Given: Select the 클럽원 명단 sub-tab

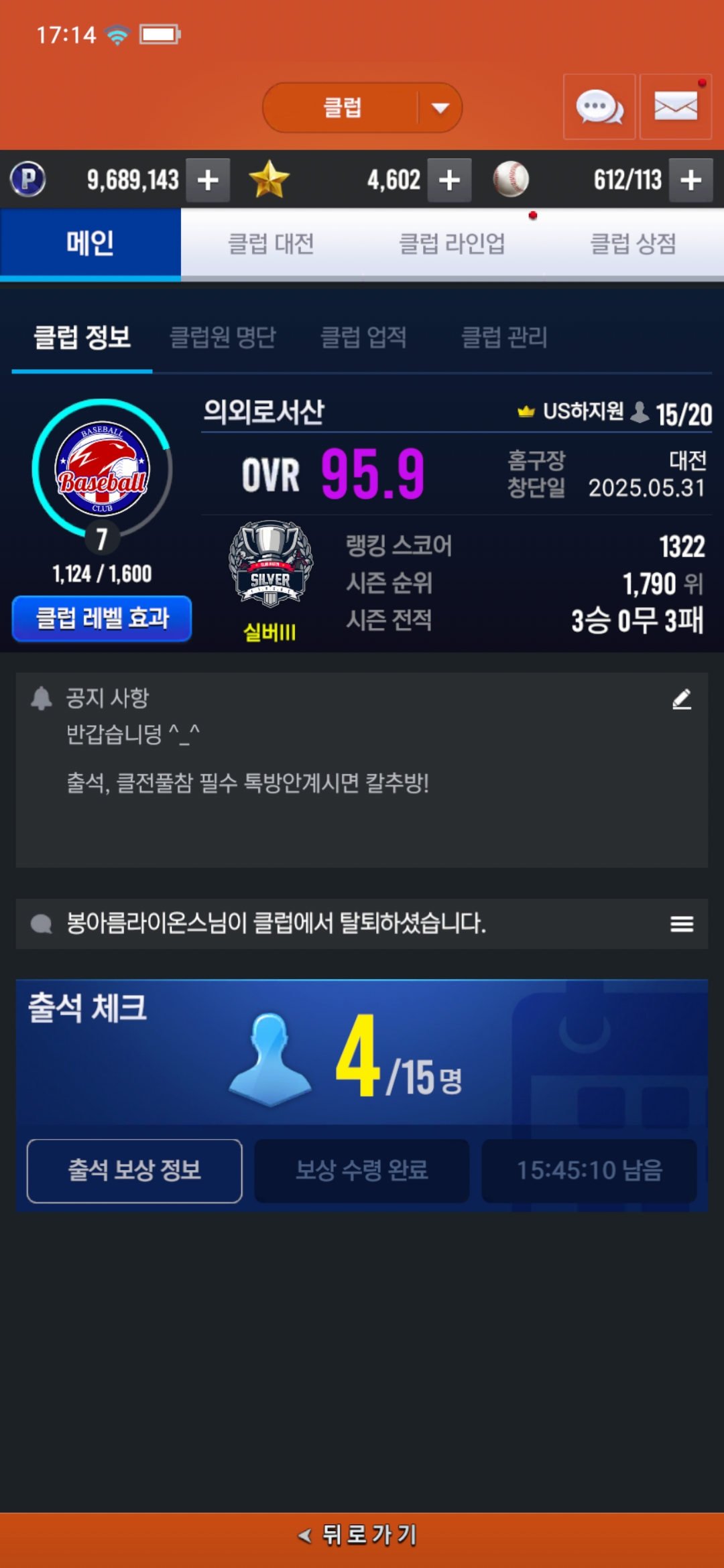Looking at the screenshot, I should pos(223,337).
